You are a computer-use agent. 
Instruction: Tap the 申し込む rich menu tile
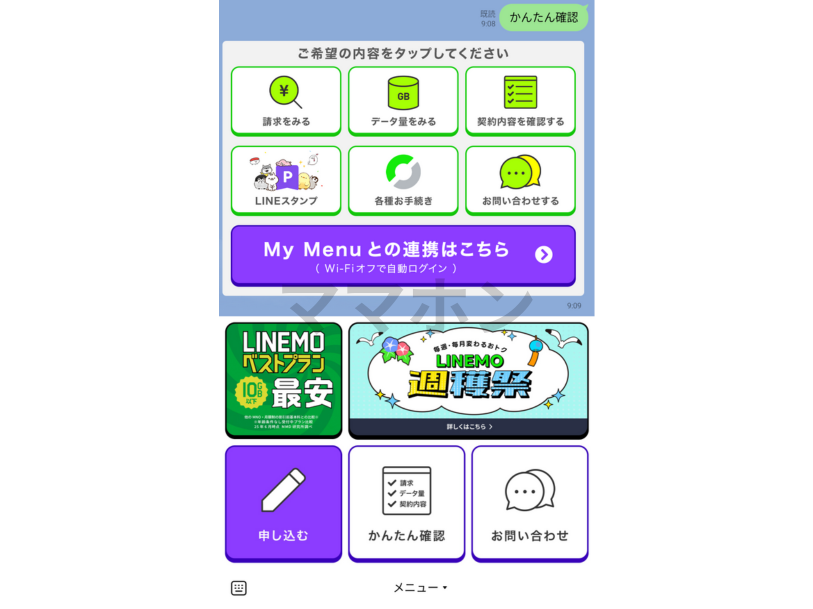(x=284, y=503)
